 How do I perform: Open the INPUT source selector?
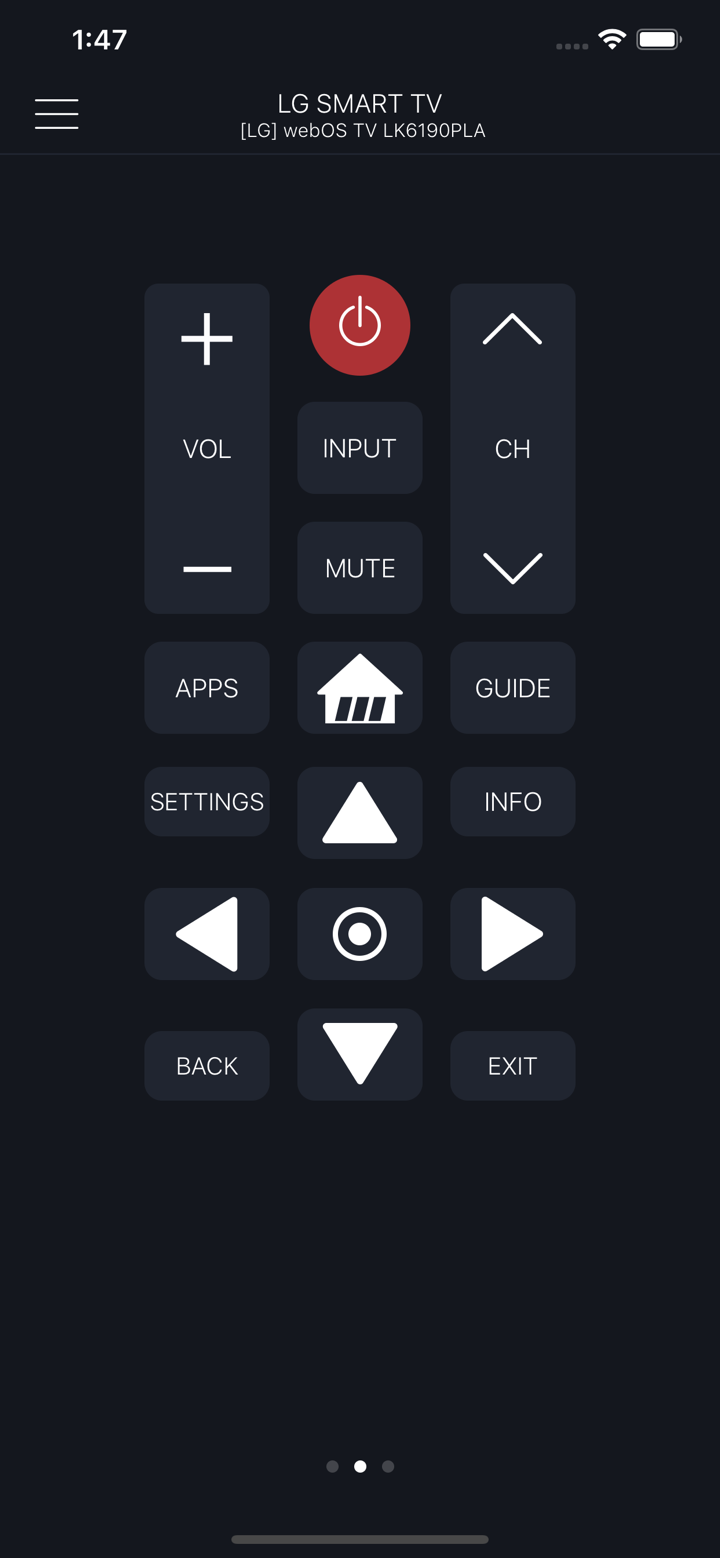click(x=360, y=448)
